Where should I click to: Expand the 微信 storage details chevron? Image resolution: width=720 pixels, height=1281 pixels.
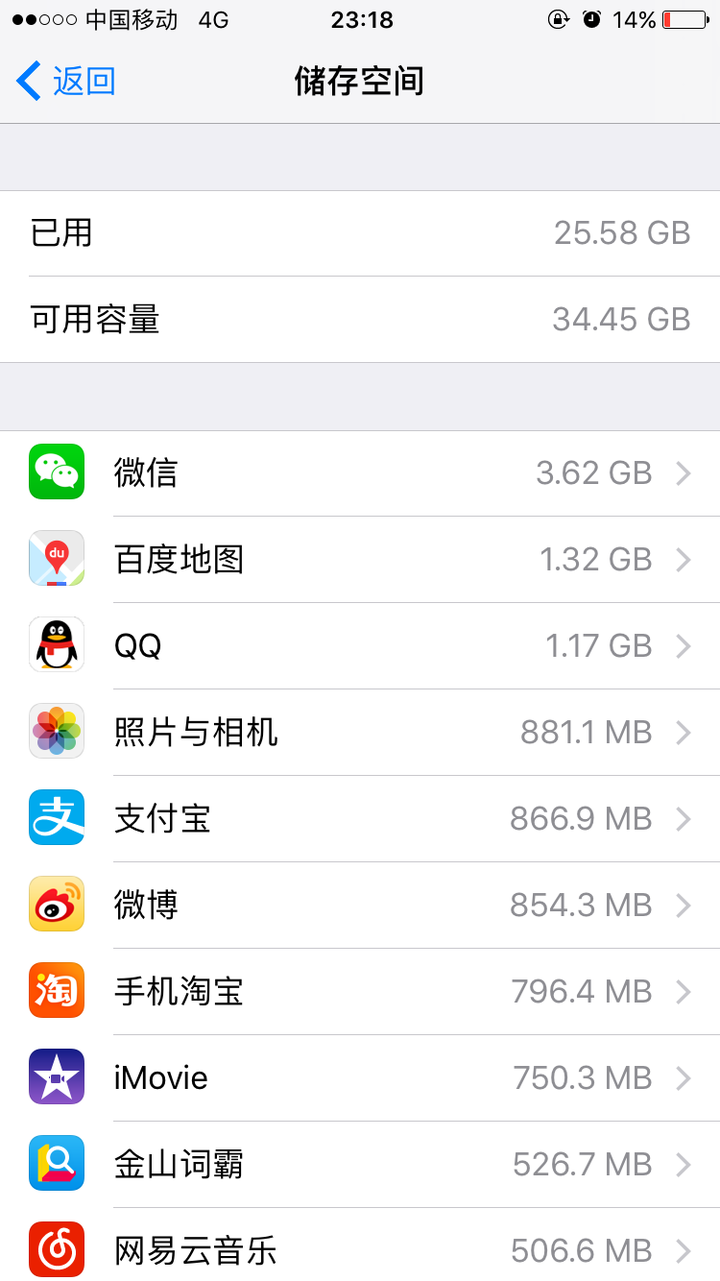pos(684,471)
